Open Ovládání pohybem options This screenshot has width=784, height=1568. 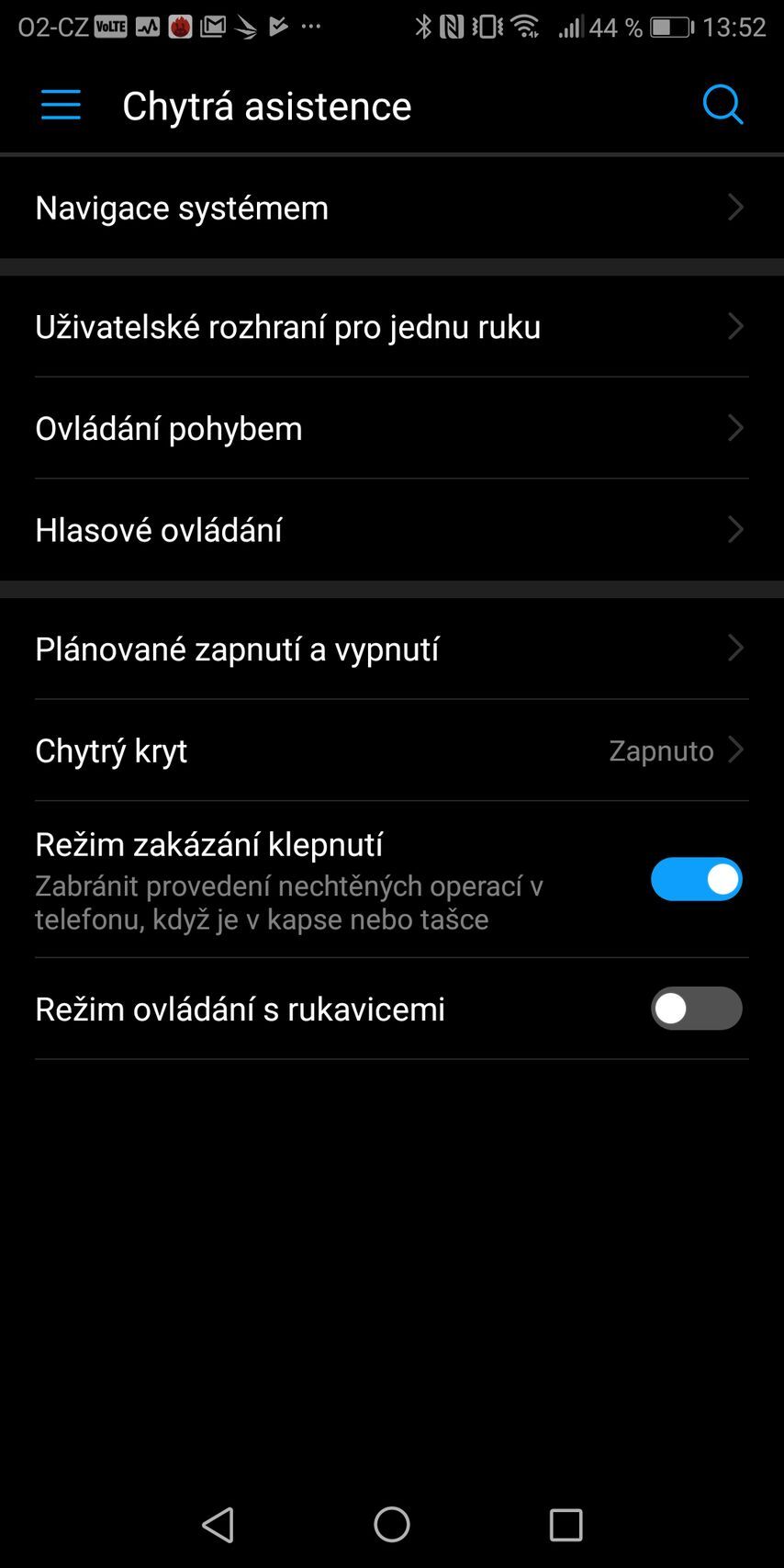[392, 428]
